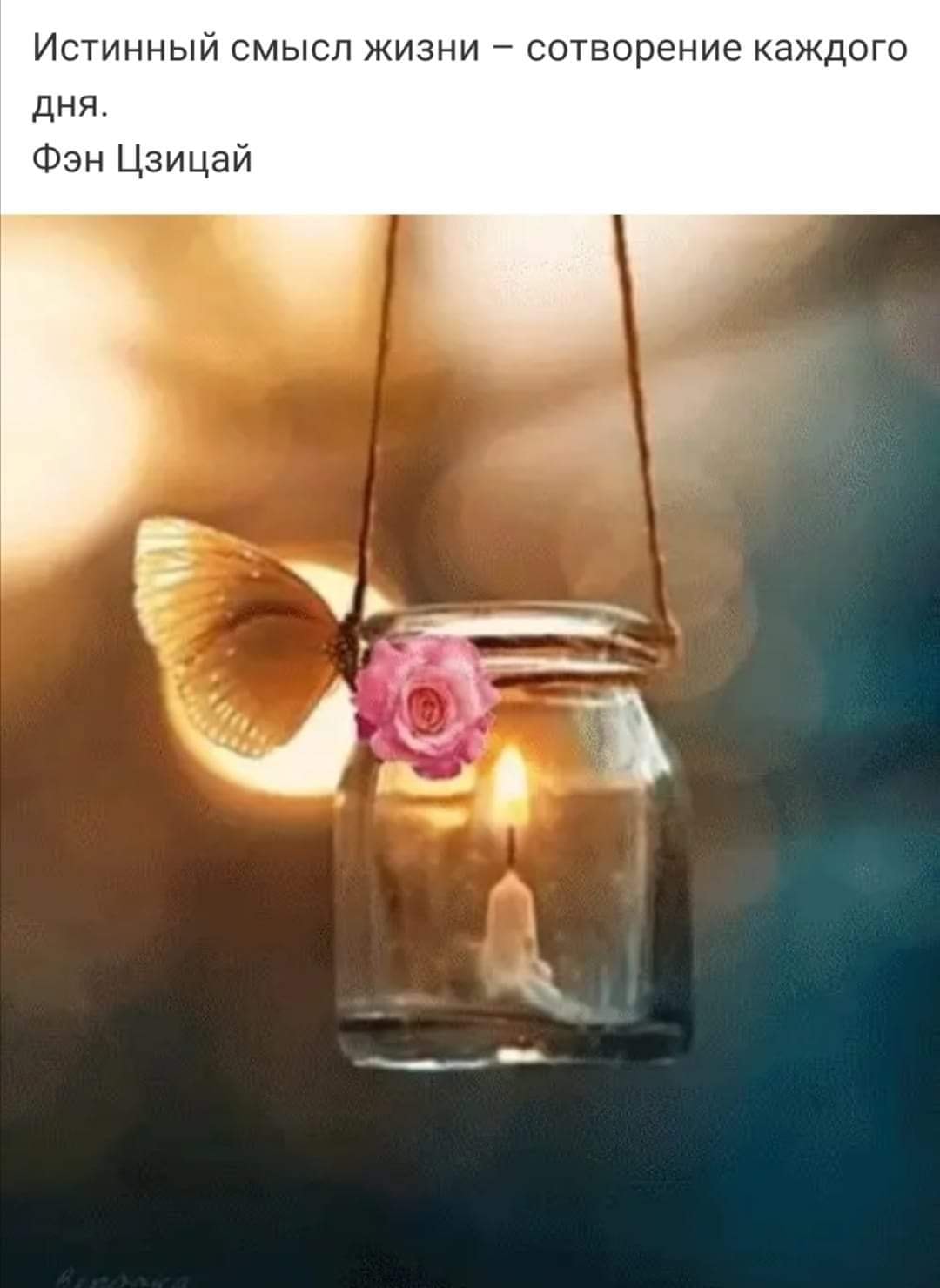The height and width of the screenshot is (1288, 940).
Task: Open the candle jar photo in the post
Action: [470, 748]
